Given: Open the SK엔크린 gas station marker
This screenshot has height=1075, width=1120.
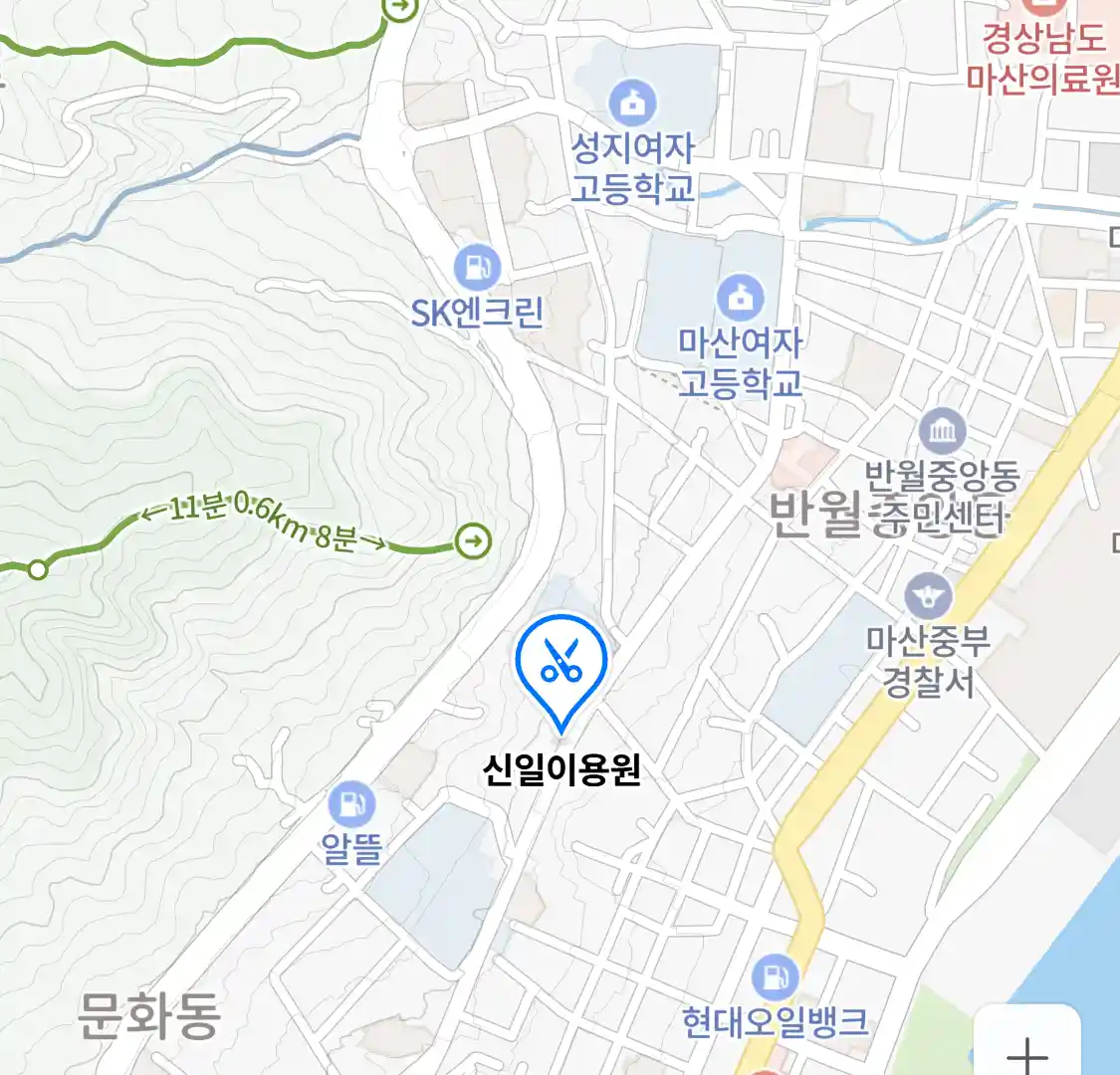Looking at the screenshot, I should click(478, 267).
